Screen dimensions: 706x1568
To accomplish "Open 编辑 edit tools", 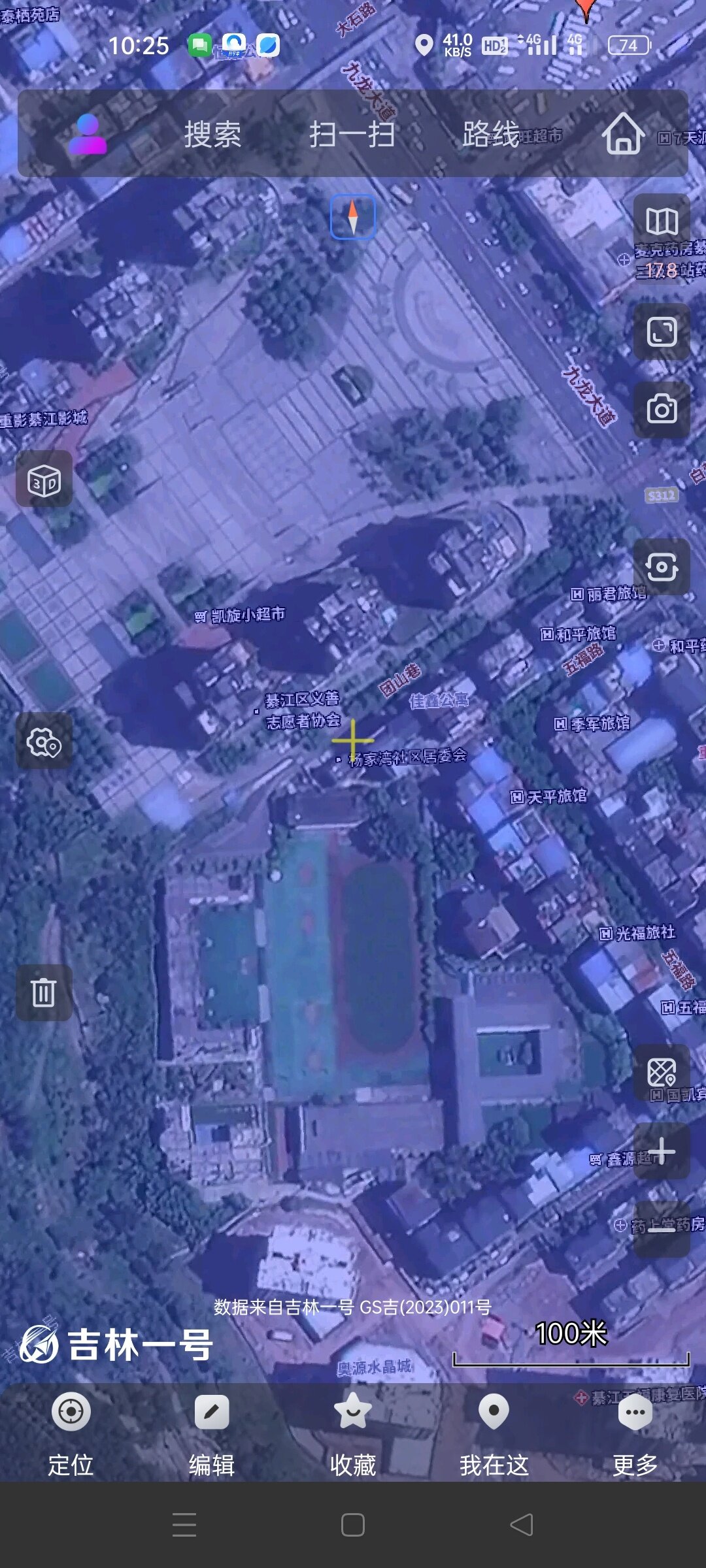I will point(212,1431).
